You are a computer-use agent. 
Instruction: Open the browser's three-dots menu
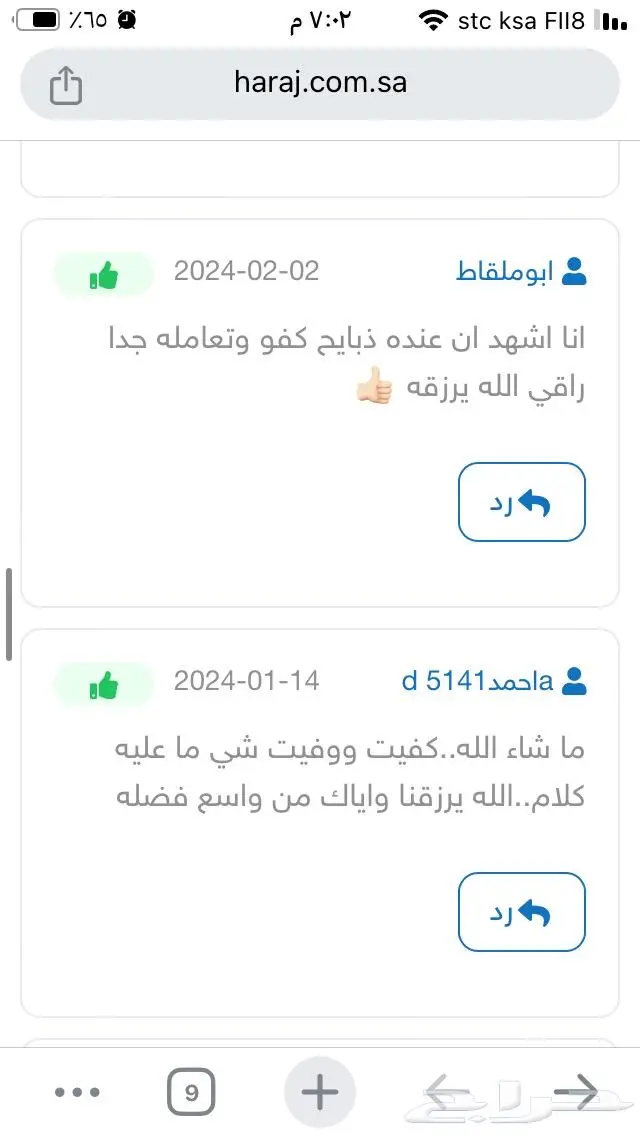(x=78, y=1093)
